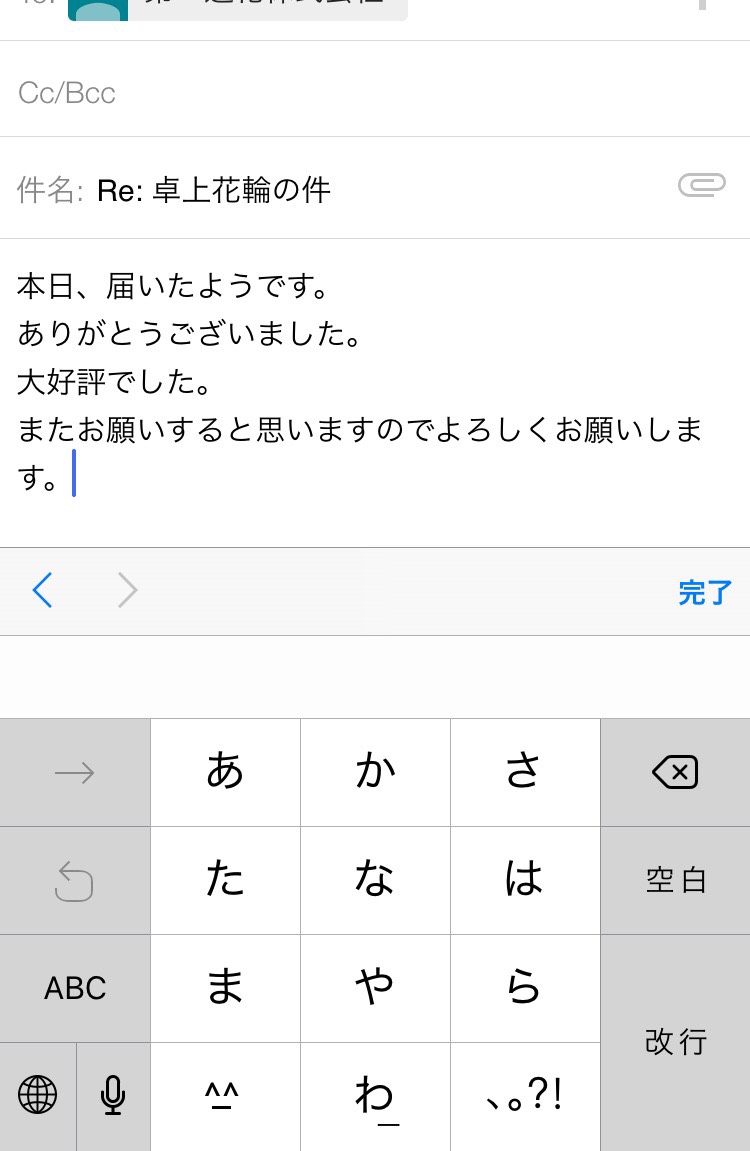The height and width of the screenshot is (1151, 750).
Task: Tap 完了 to dismiss the keyboard
Action: point(705,592)
